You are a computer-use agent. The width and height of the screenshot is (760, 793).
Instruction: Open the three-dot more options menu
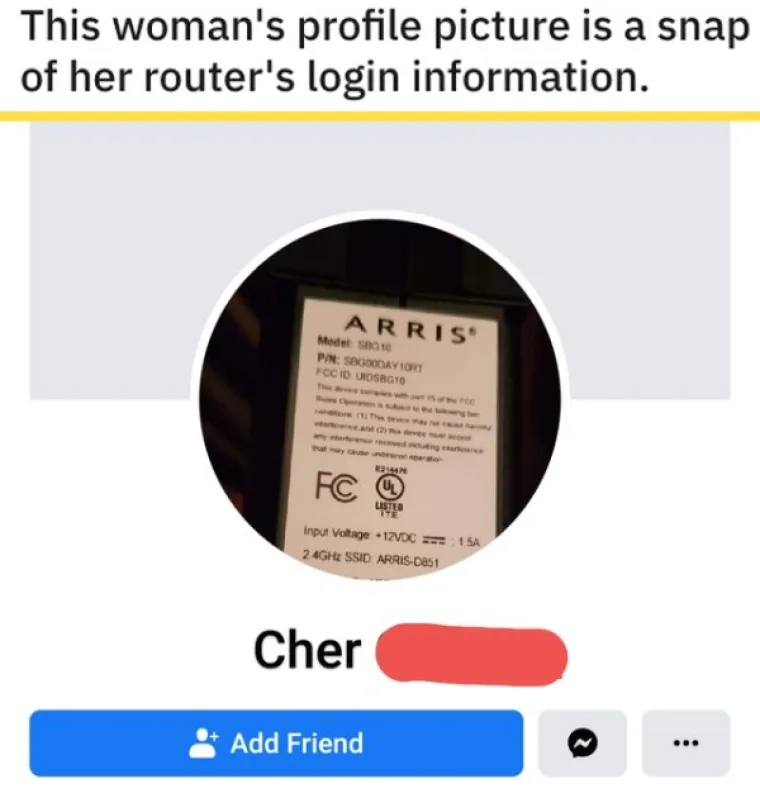coord(685,743)
